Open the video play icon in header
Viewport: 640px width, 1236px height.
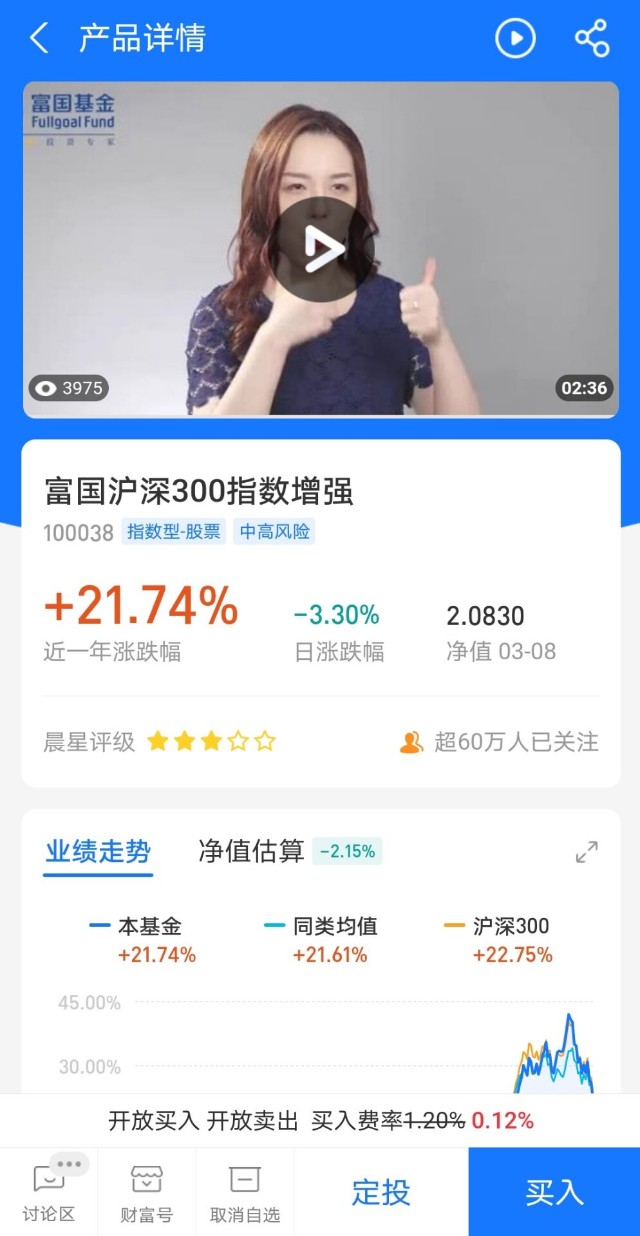pyautogui.click(x=516, y=39)
